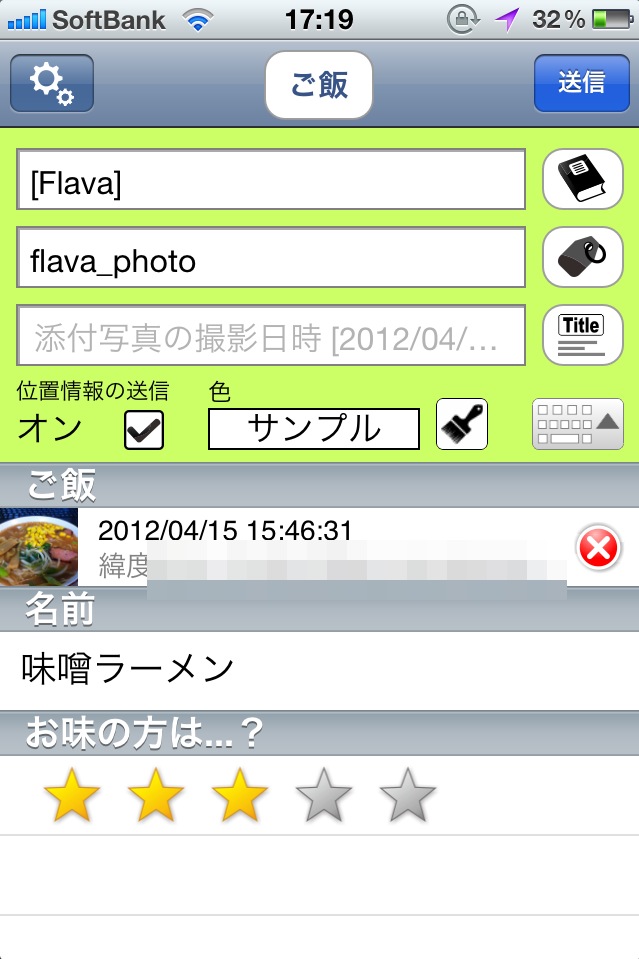Open the Title format icon
This screenshot has height=959, width=639.
click(582, 335)
